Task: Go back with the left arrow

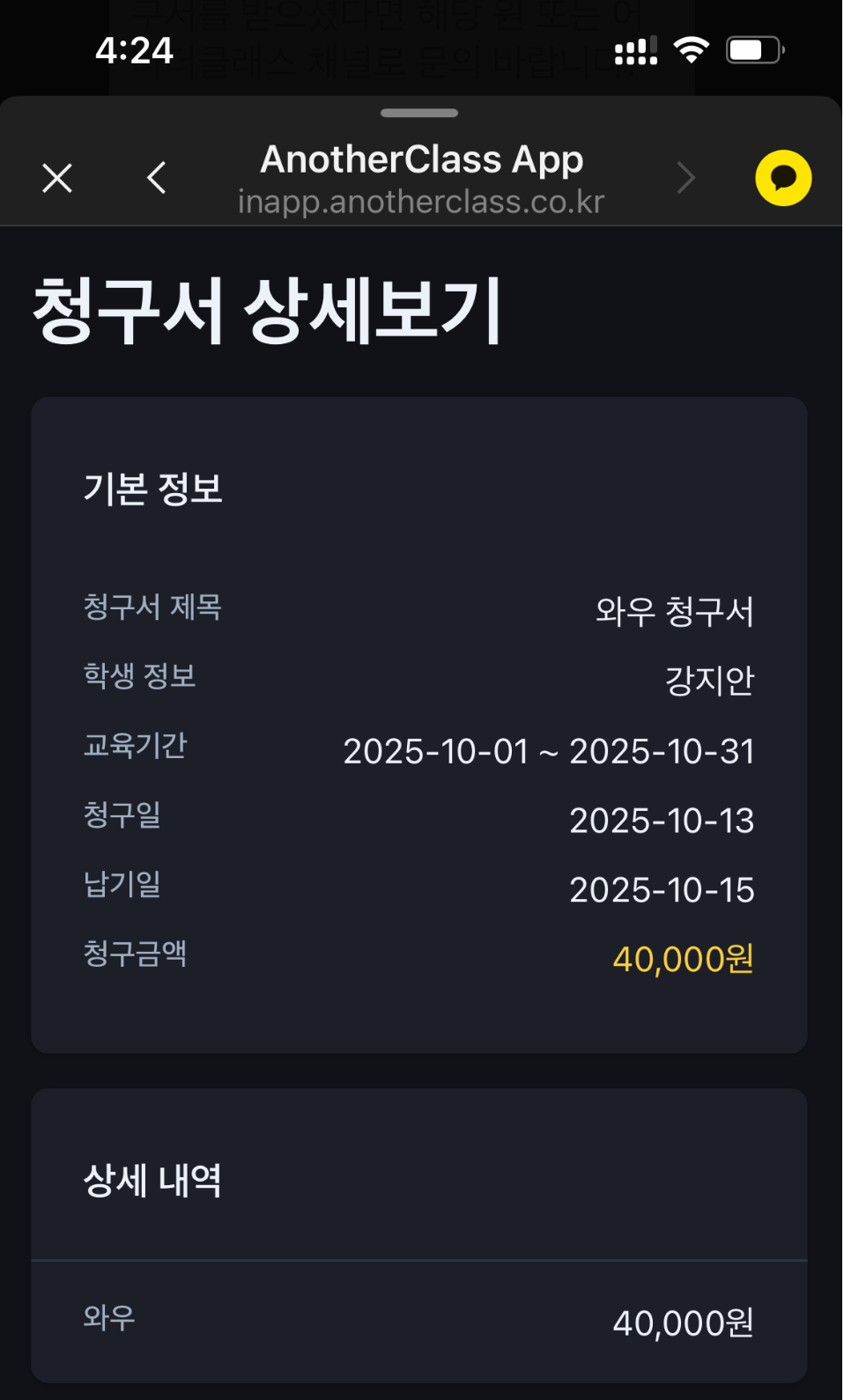Action: (x=157, y=178)
